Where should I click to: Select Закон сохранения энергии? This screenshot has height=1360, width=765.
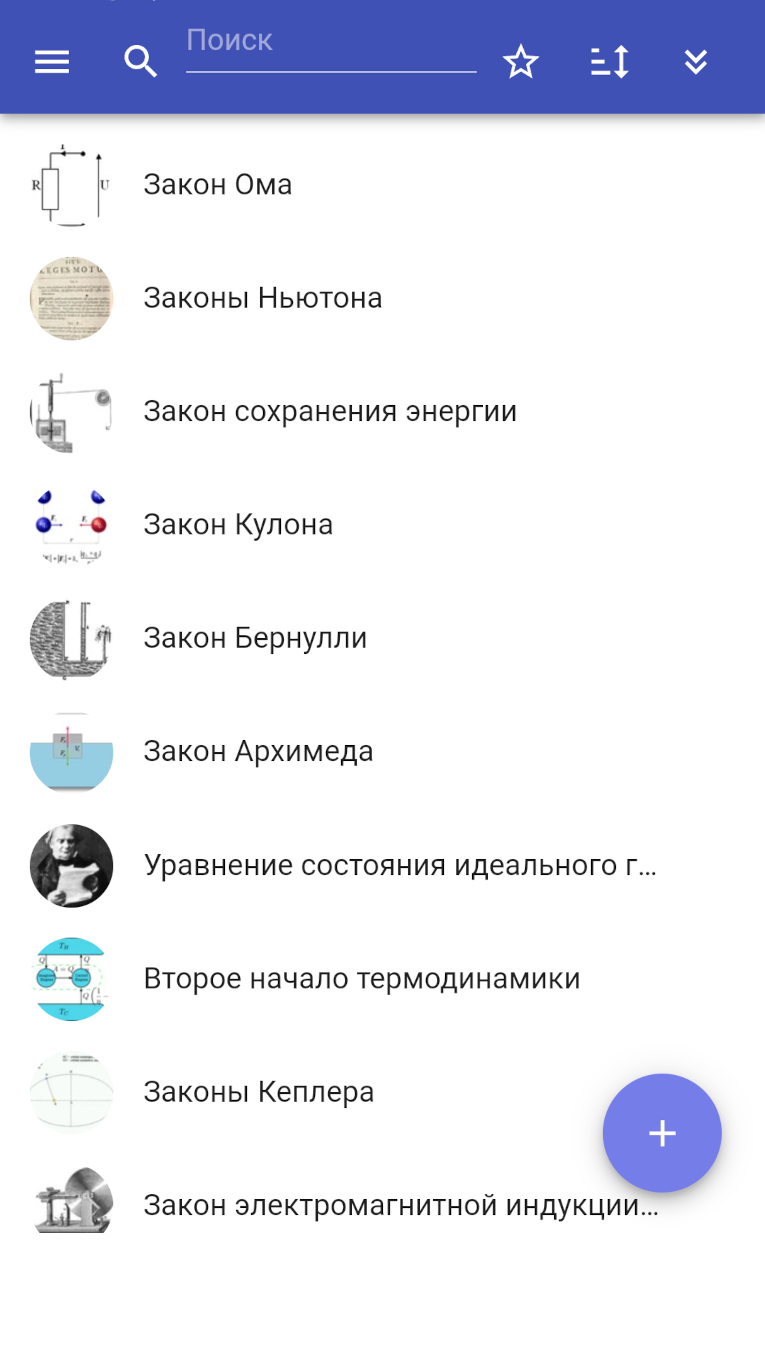[382, 411]
